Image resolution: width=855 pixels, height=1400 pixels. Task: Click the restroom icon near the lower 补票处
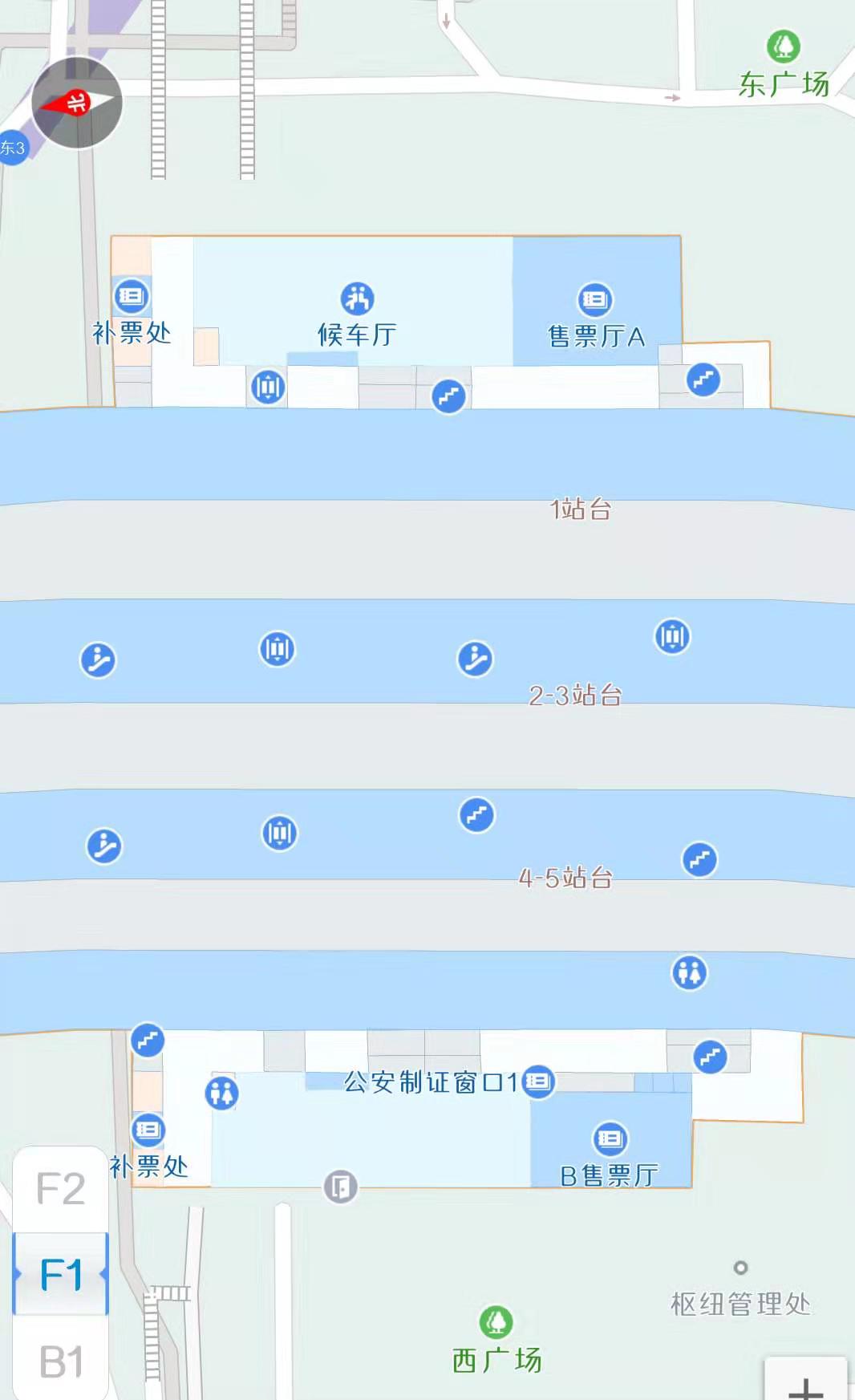pos(223,1093)
